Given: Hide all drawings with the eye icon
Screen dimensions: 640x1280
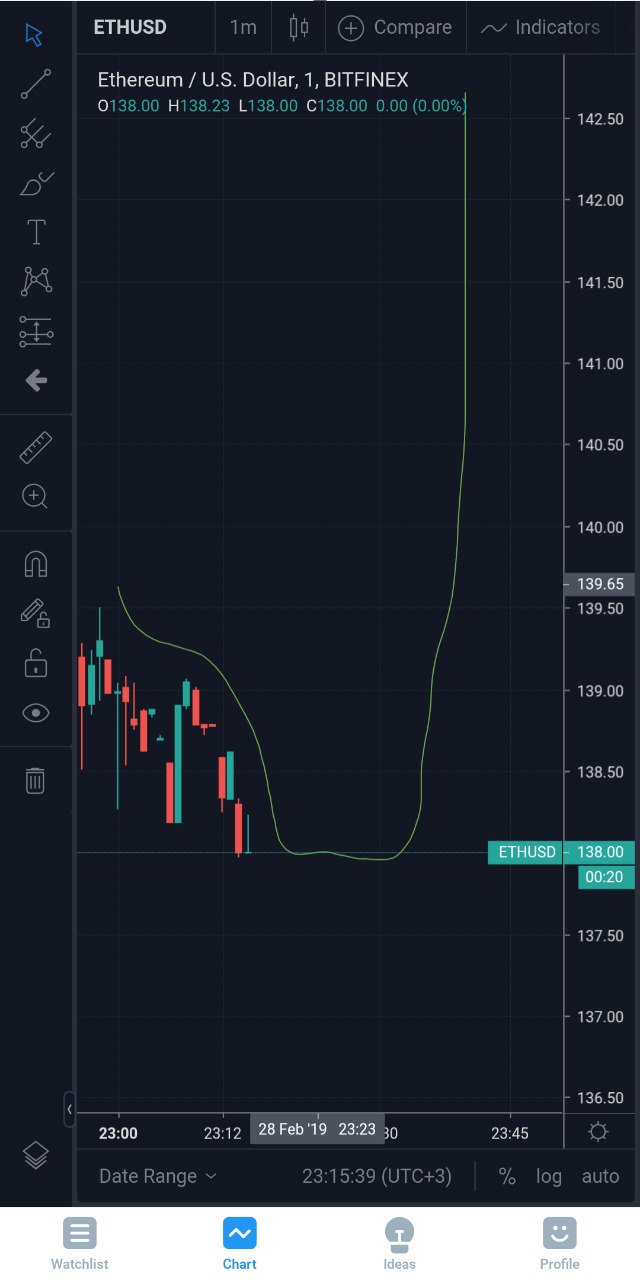Looking at the screenshot, I should click(36, 713).
